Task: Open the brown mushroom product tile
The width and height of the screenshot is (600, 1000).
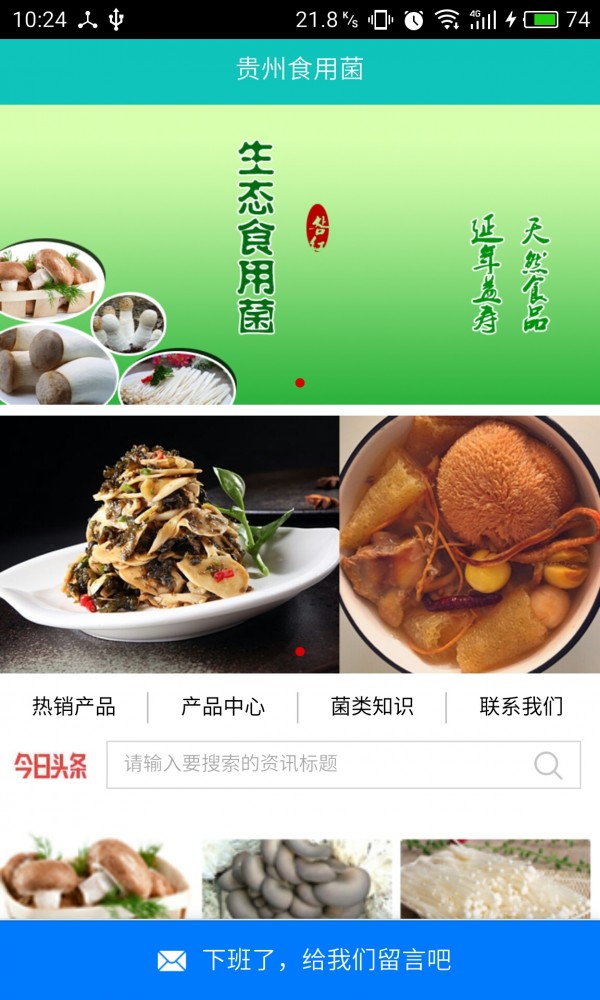Action: pos(95,880)
